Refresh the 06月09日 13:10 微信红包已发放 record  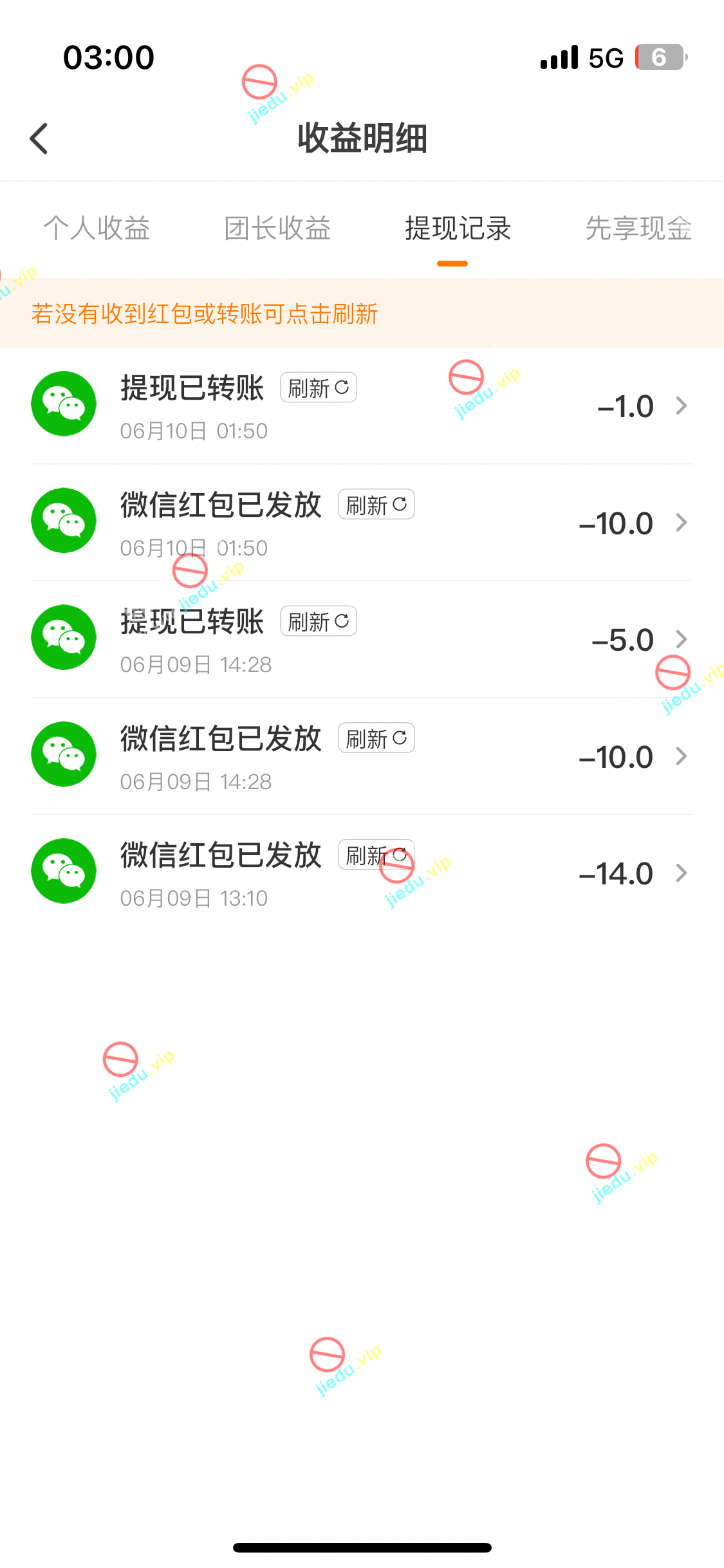tap(376, 855)
